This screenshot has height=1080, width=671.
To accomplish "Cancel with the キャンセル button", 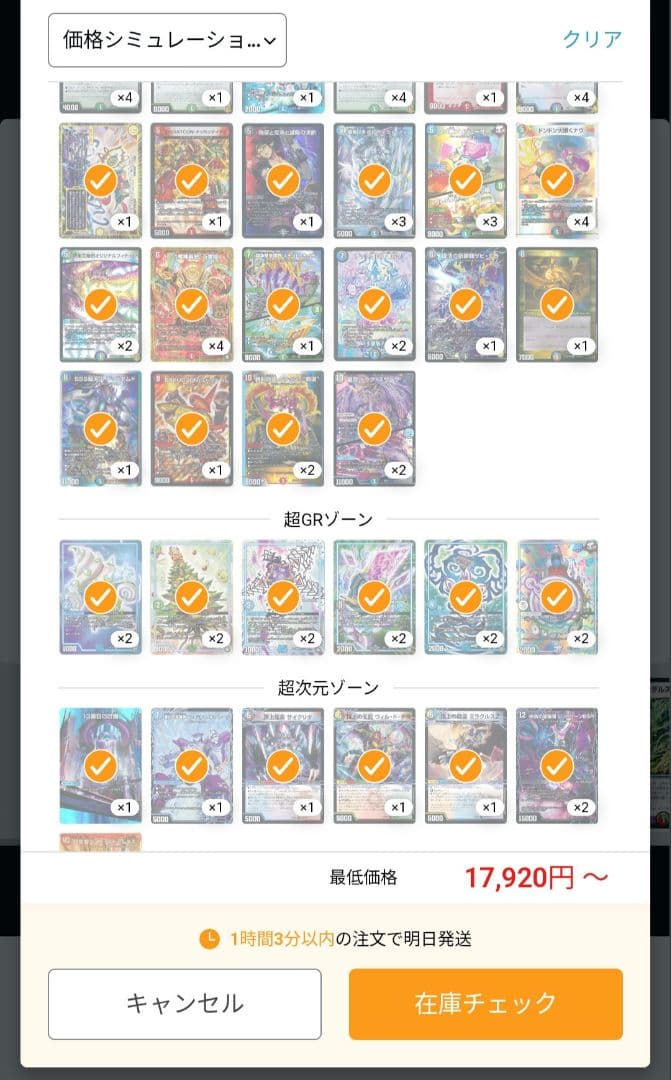I will click(x=185, y=1003).
